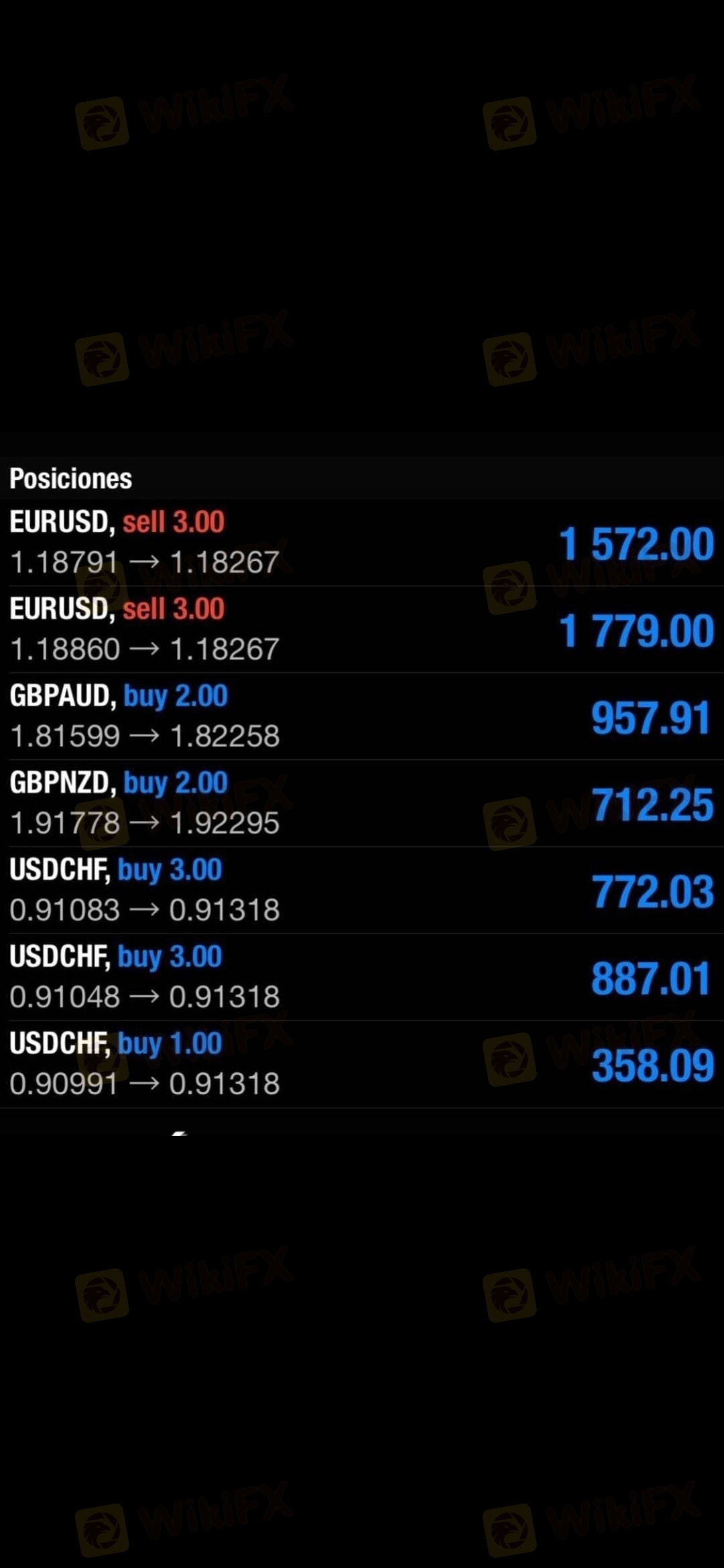Expand the USDCHF position opened at 0.91048
The image size is (724, 1568).
[x=362, y=978]
